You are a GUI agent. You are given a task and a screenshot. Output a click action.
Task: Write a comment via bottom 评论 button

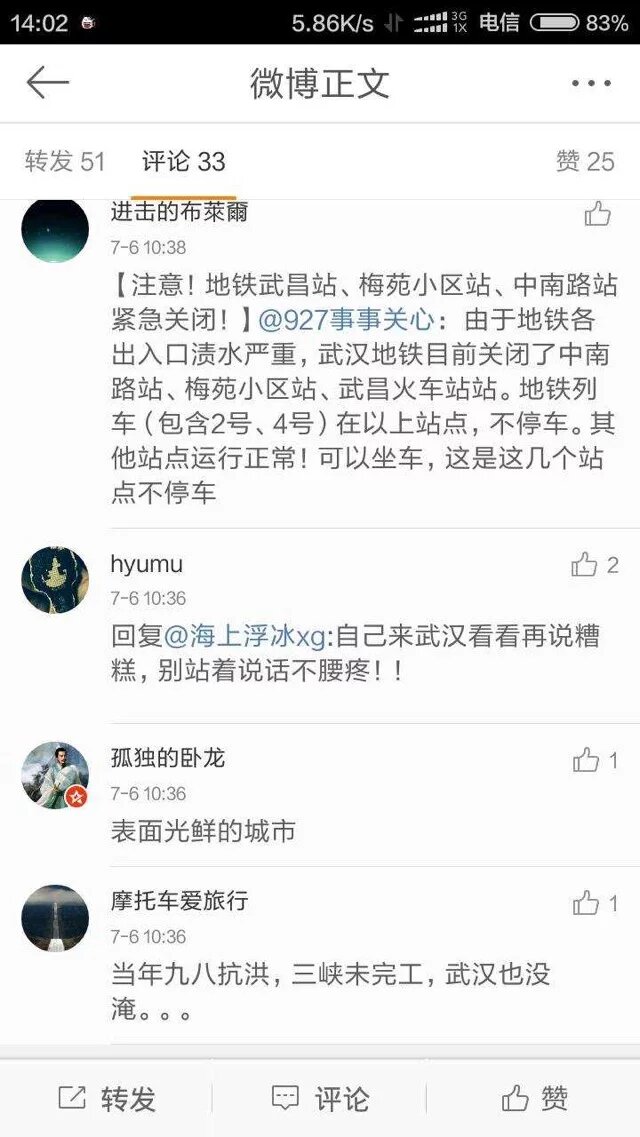pyautogui.click(x=320, y=1099)
